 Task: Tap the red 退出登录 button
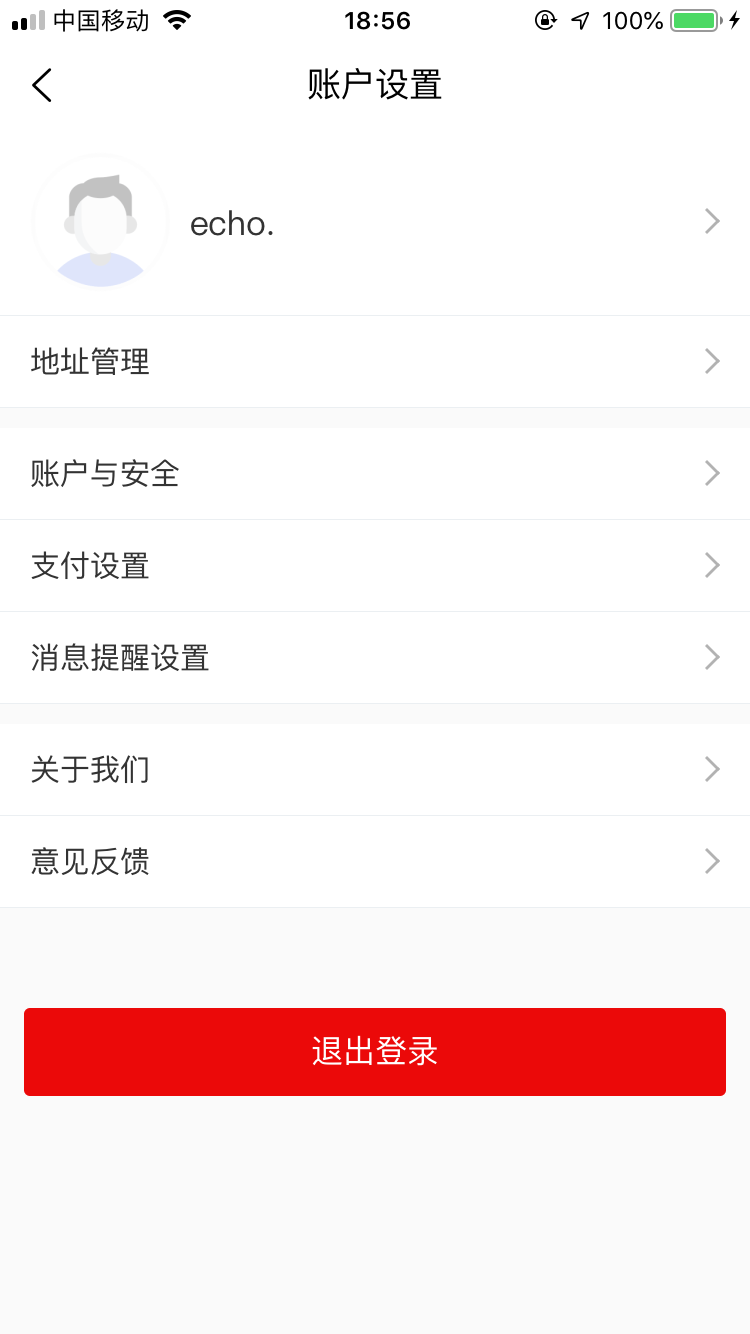click(375, 1051)
